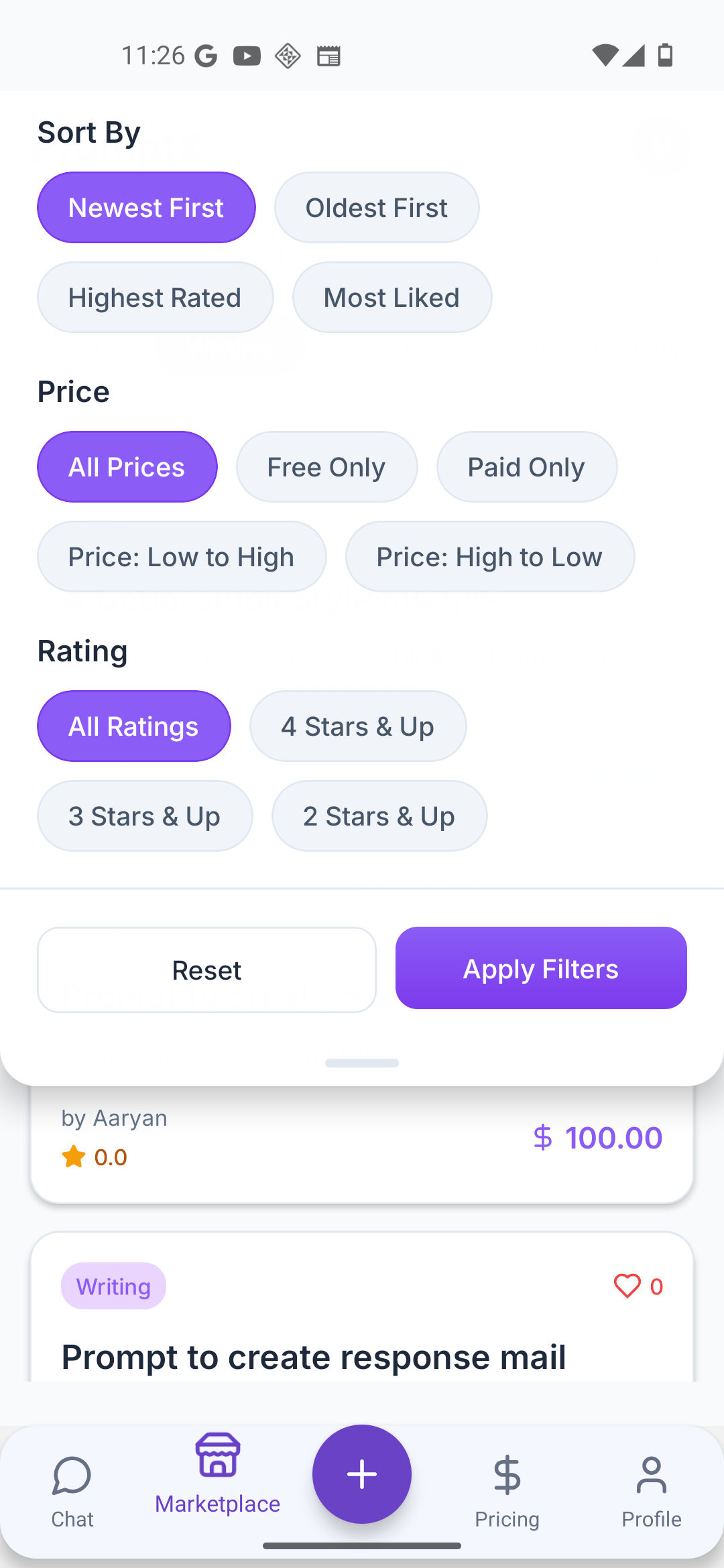Image resolution: width=724 pixels, height=1568 pixels.
Task: Choose the Most Liked sort chip
Action: 391,298
